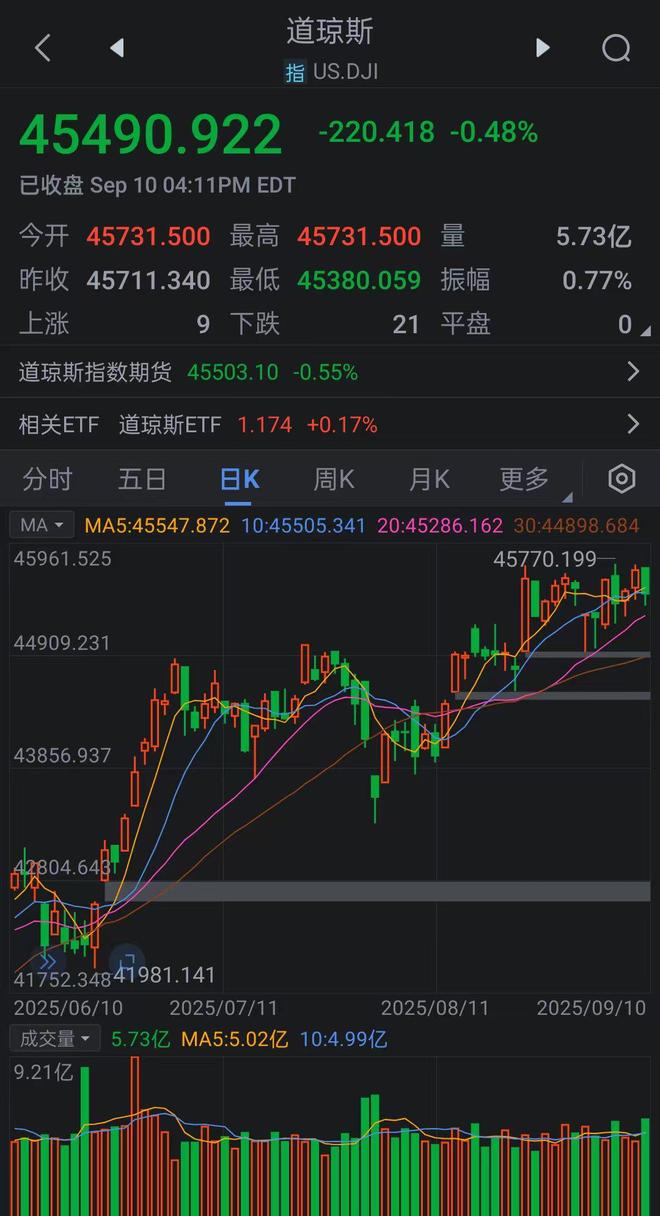Open chart settings hexagon icon
The width and height of the screenshot is (660, 1216).
(621, 479)
